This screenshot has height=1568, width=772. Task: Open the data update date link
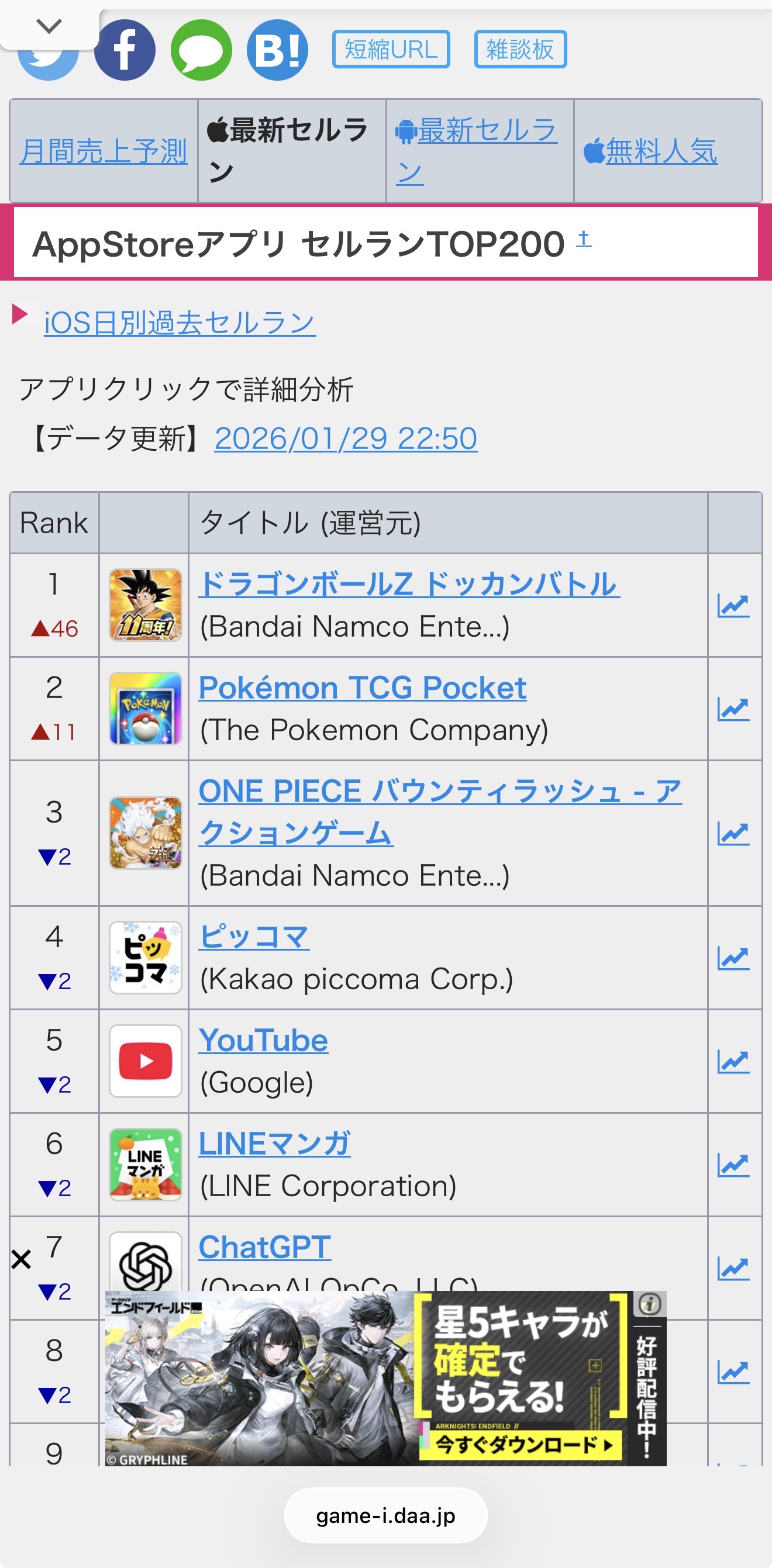(345, 439)
